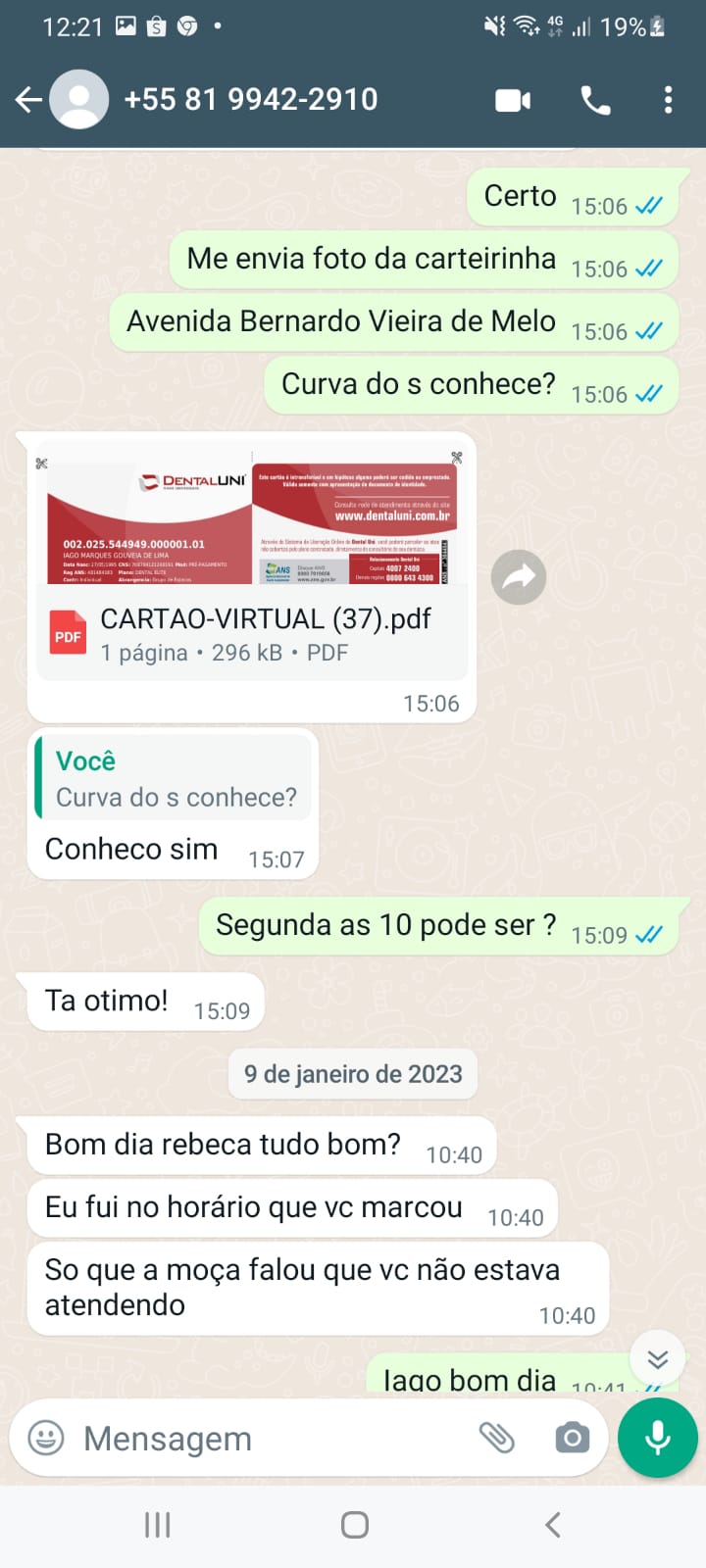706x1568 pixels.
Task: Start a voice call
Action: (595, 100)
